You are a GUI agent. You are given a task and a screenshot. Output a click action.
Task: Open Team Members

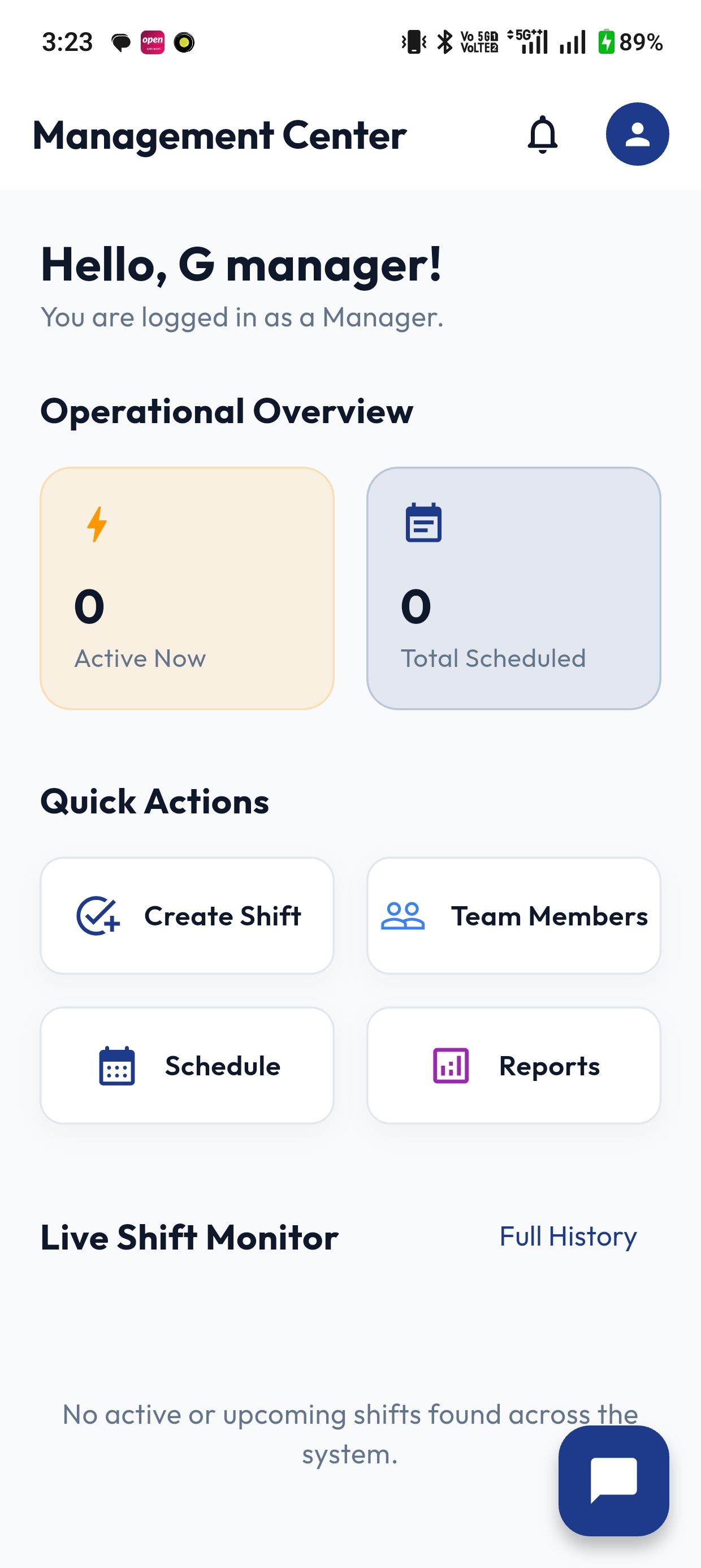[x=513, y=916]
